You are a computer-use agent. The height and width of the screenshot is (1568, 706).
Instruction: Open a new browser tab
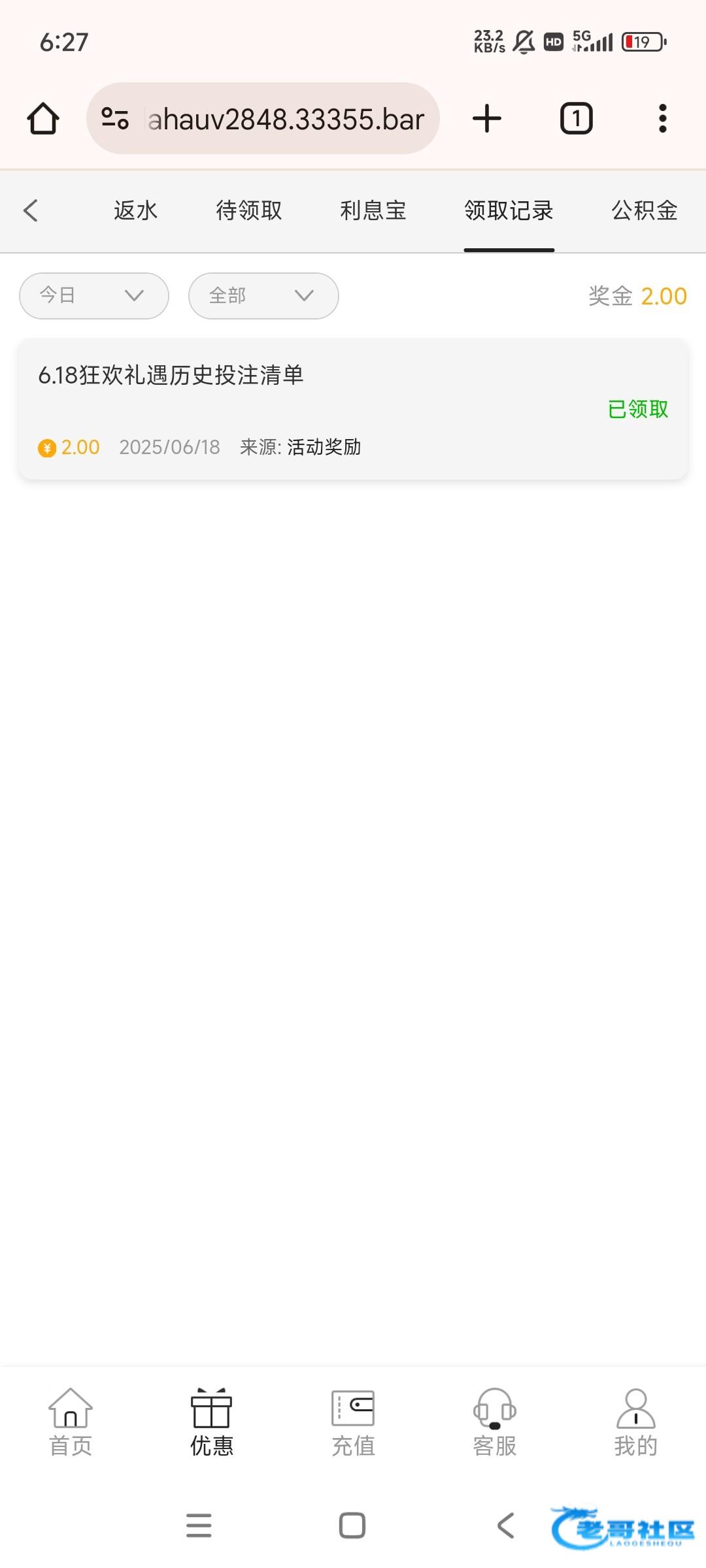(x=487, y=118)
